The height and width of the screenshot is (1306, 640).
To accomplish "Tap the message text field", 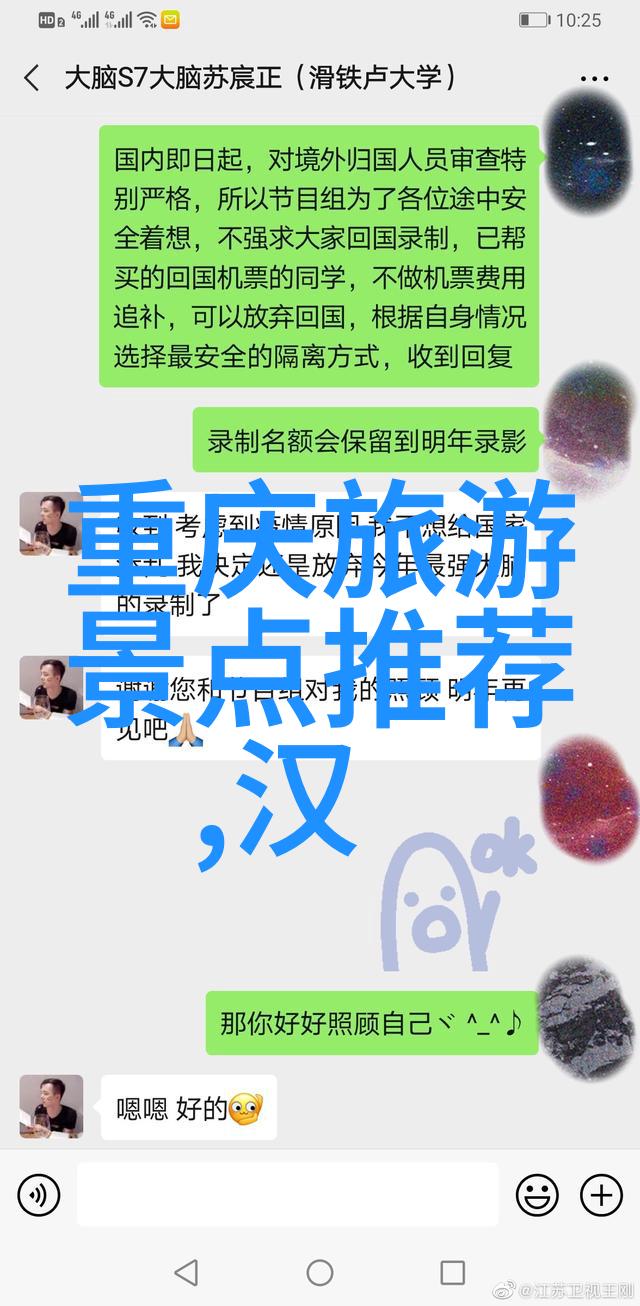I will tap(287, 1195).
